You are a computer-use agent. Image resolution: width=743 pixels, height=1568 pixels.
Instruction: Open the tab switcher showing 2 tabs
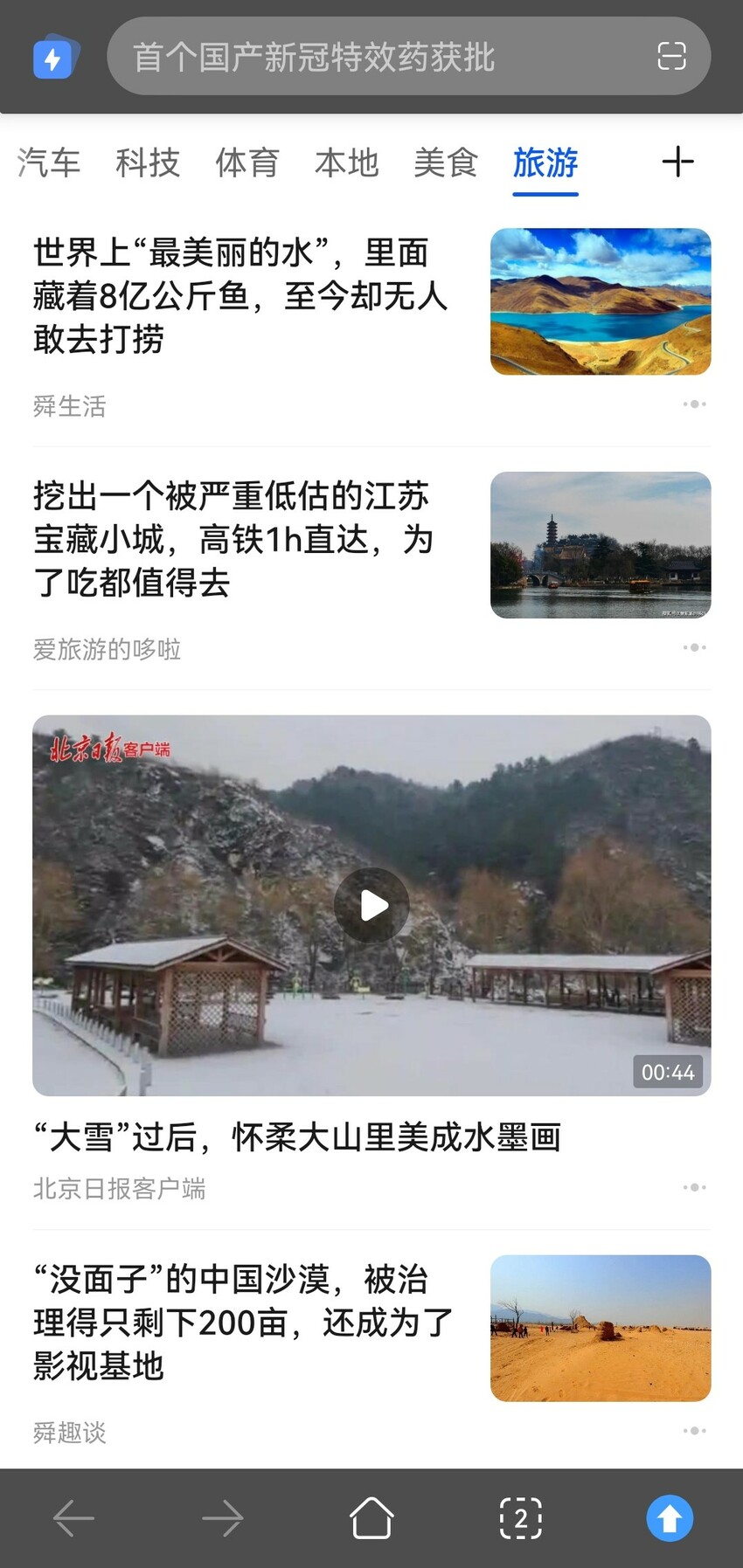coord(519,1517)
